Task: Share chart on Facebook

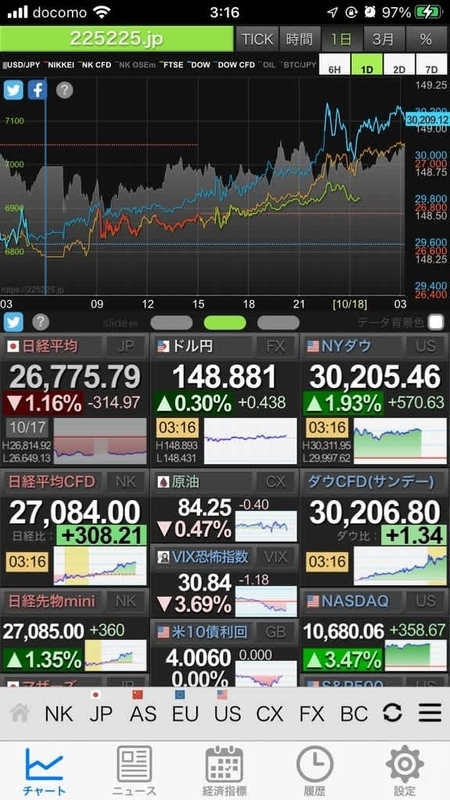Action: coord(37,90)
